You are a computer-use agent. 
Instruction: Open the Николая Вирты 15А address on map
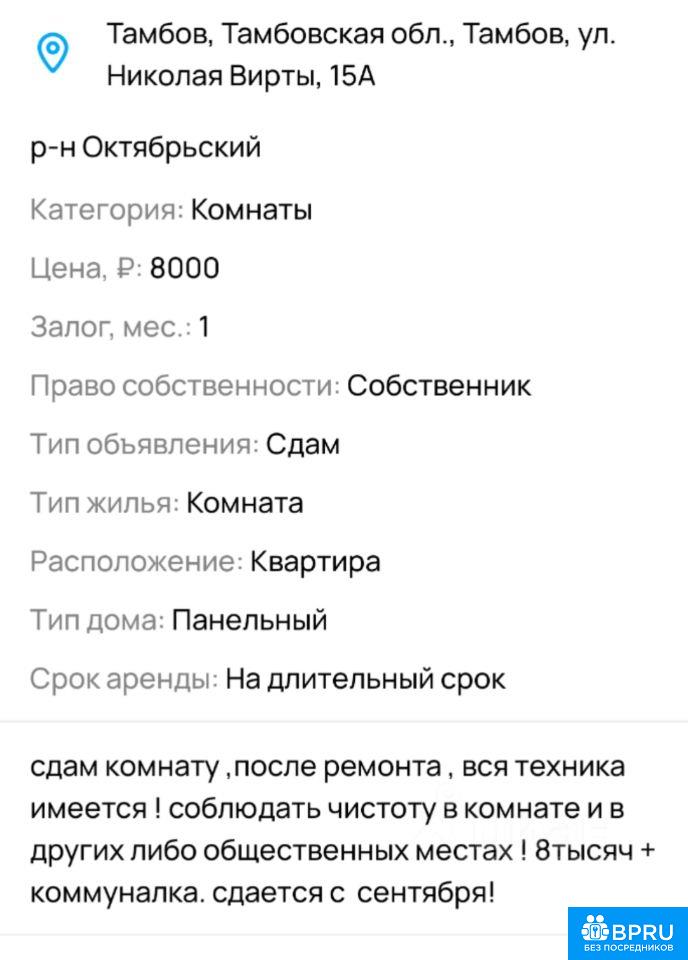[x=361, y=54]
